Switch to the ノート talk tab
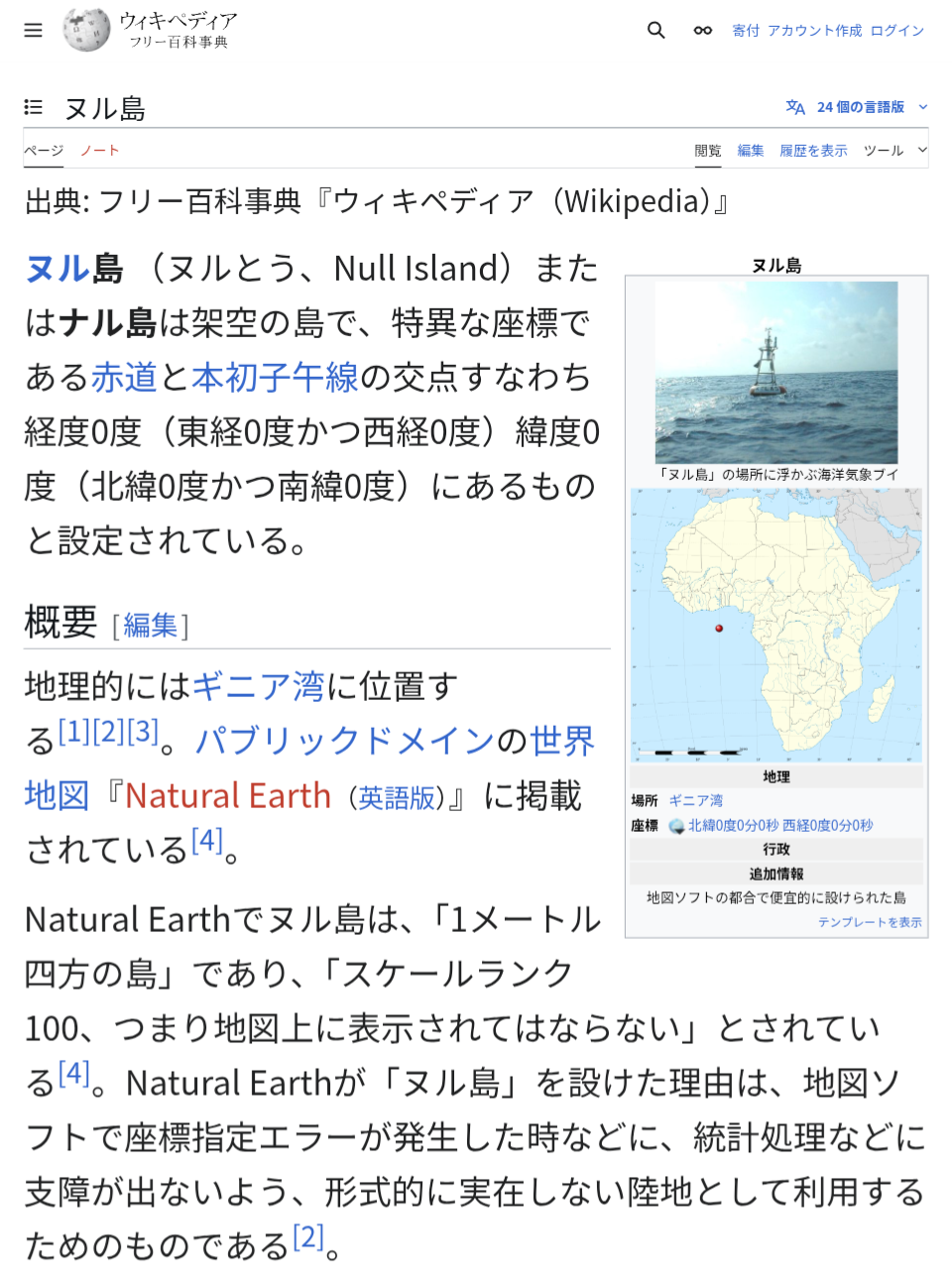952x1285 pixels. (x=100, y=151)
